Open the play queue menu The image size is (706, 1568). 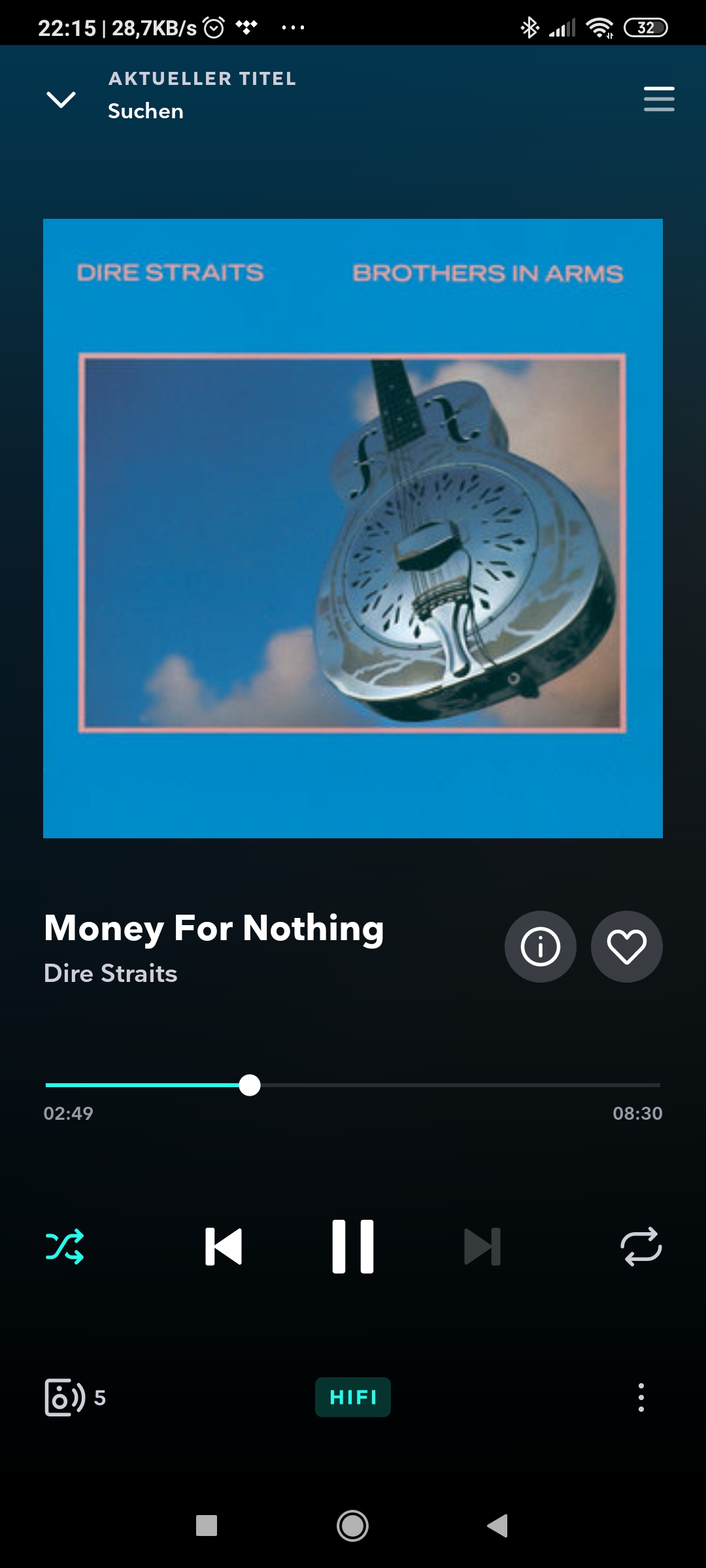[x=659, y=99]
